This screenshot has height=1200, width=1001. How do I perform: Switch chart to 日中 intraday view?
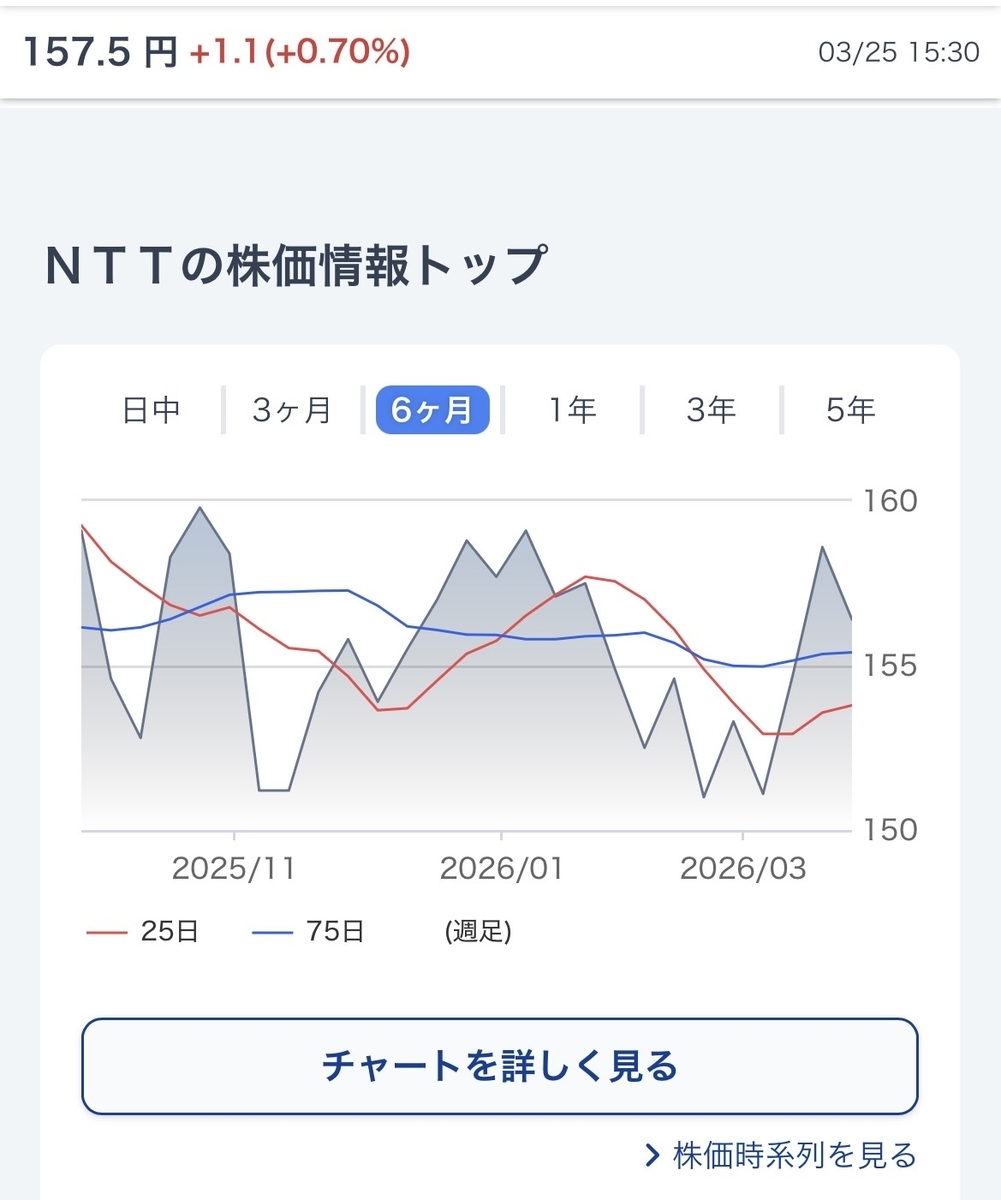pos(151,410)
